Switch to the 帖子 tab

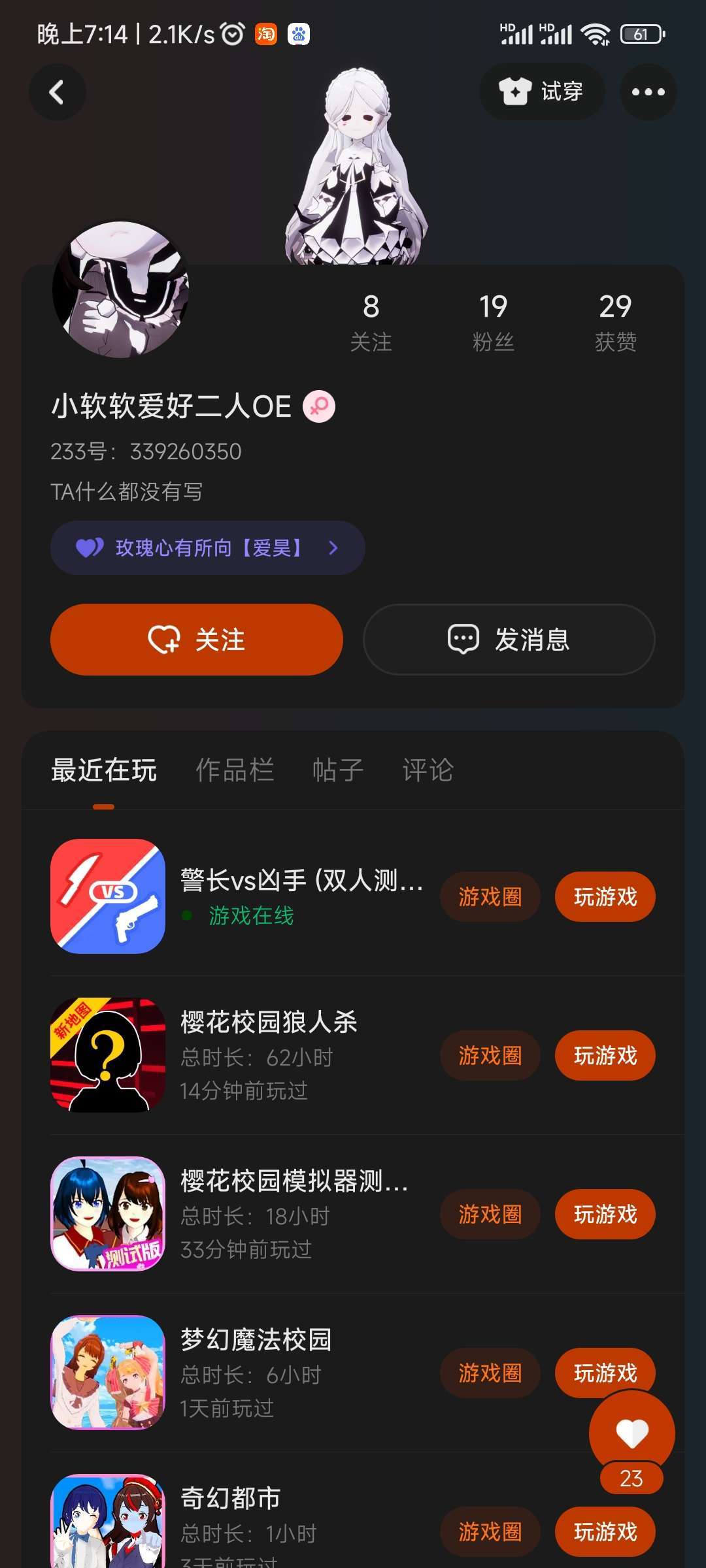[x=338, y=770]
